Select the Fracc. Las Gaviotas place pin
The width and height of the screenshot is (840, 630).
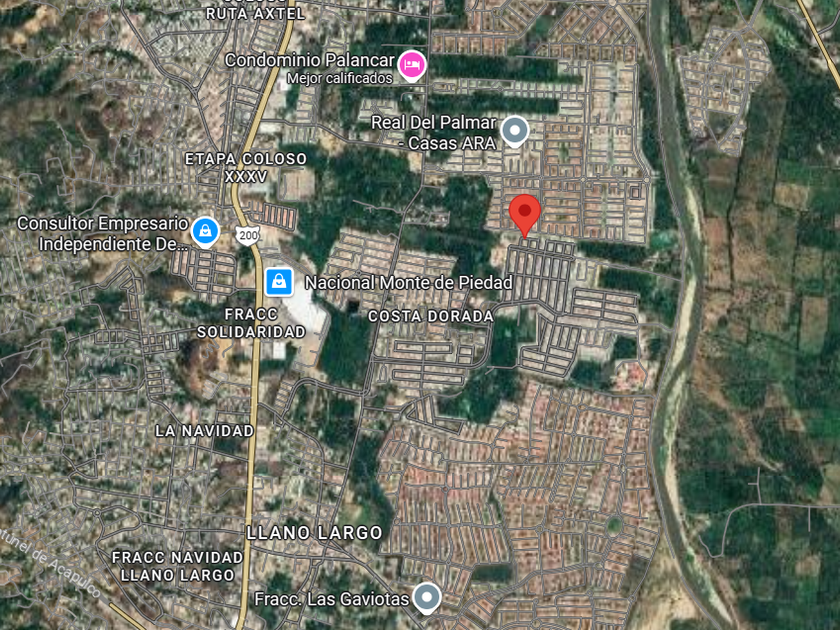tap(427, 597)
